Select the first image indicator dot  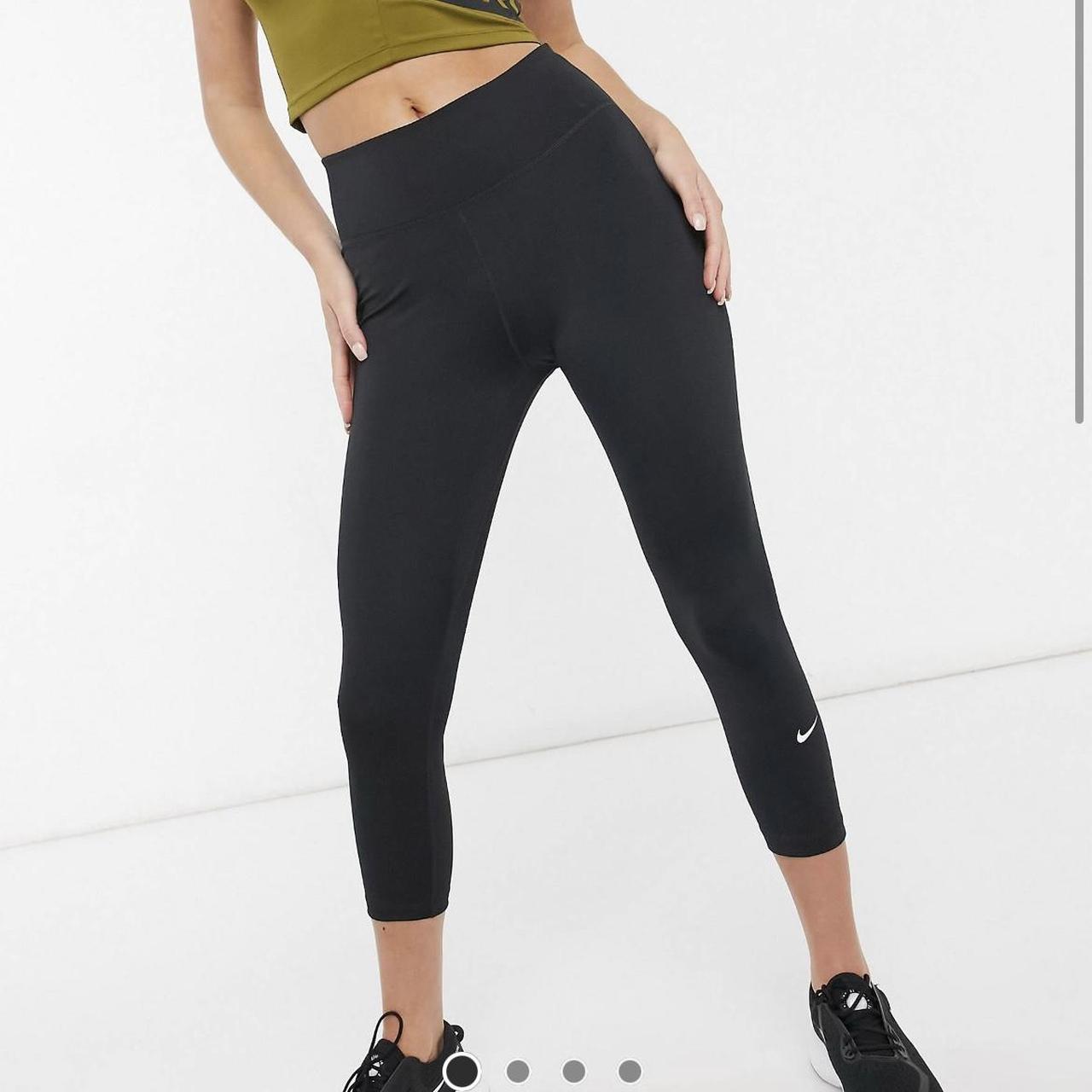[462, 1071]
